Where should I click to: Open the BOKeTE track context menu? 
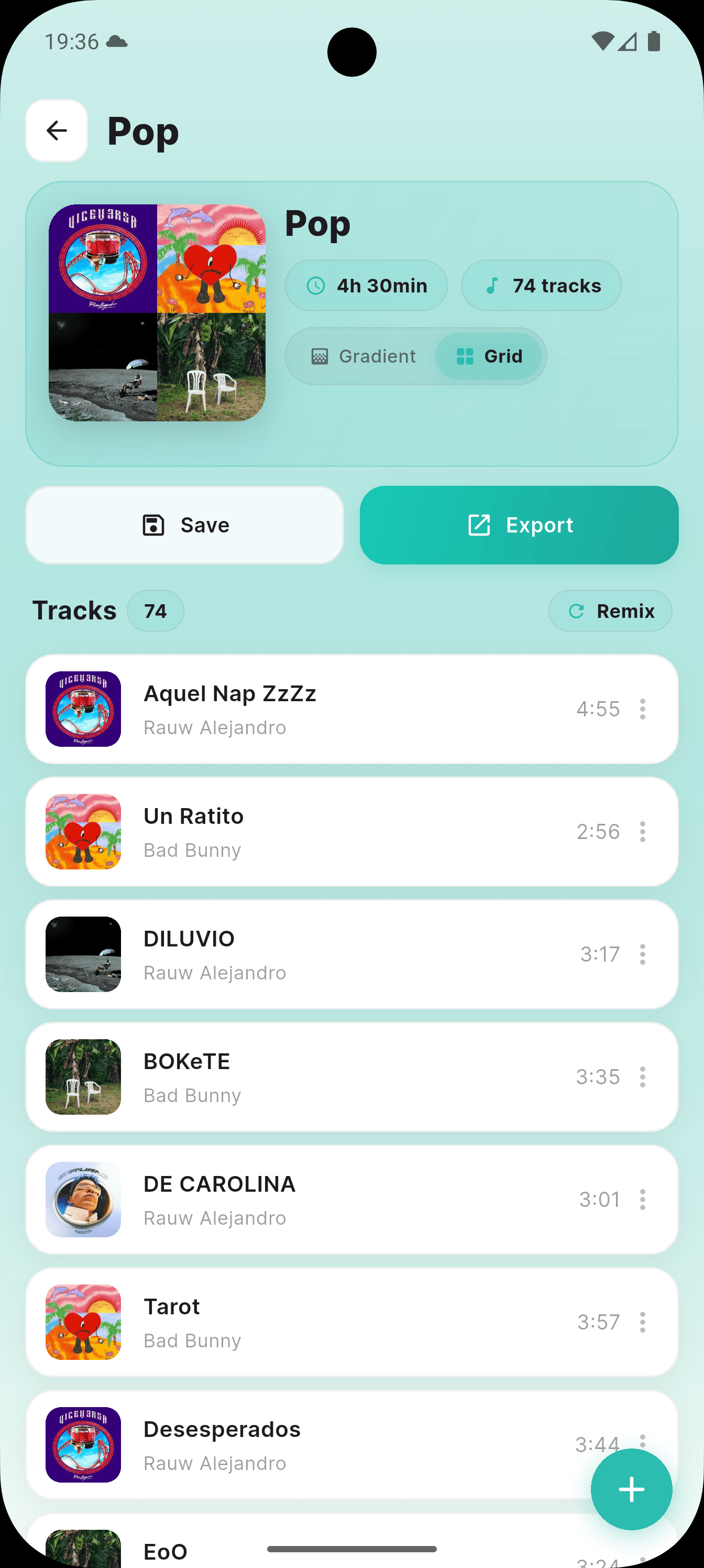[x=643, y=1077]
